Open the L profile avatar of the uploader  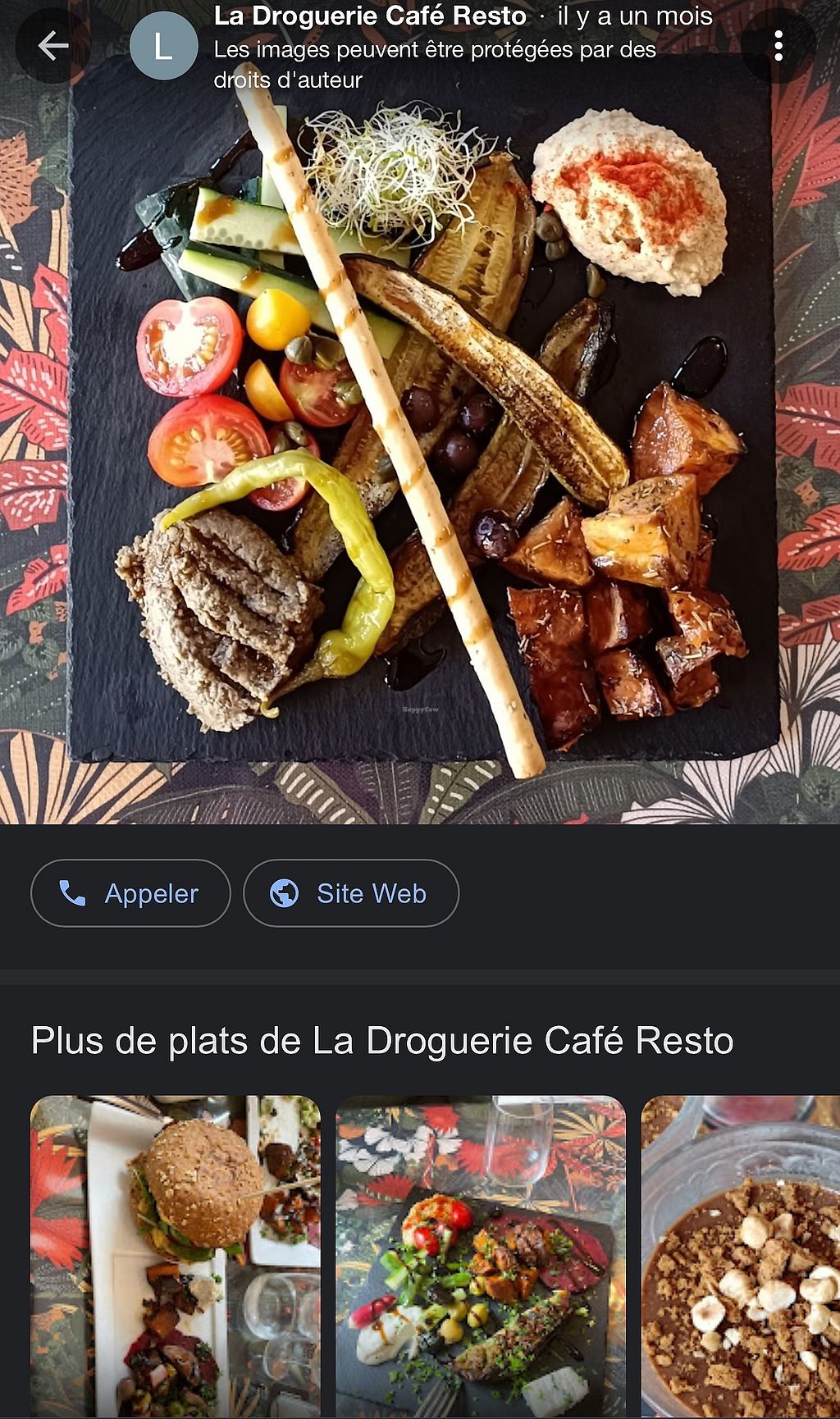tap(164, 47)
